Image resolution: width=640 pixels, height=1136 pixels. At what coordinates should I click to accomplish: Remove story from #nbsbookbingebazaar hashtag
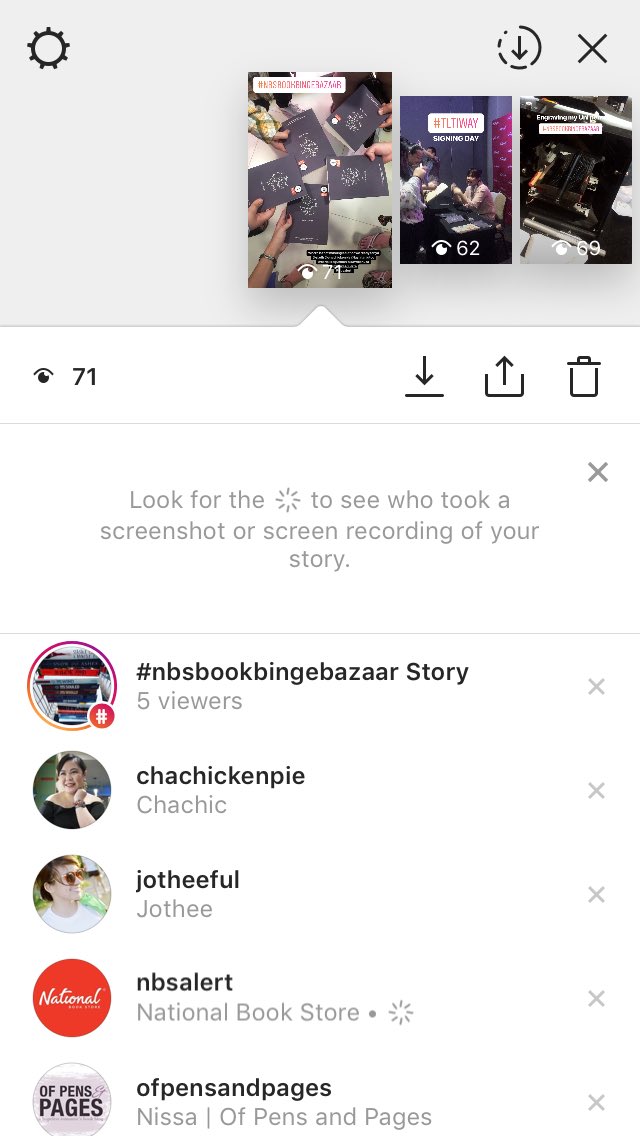pyautogui.click(x=596, y=687)
